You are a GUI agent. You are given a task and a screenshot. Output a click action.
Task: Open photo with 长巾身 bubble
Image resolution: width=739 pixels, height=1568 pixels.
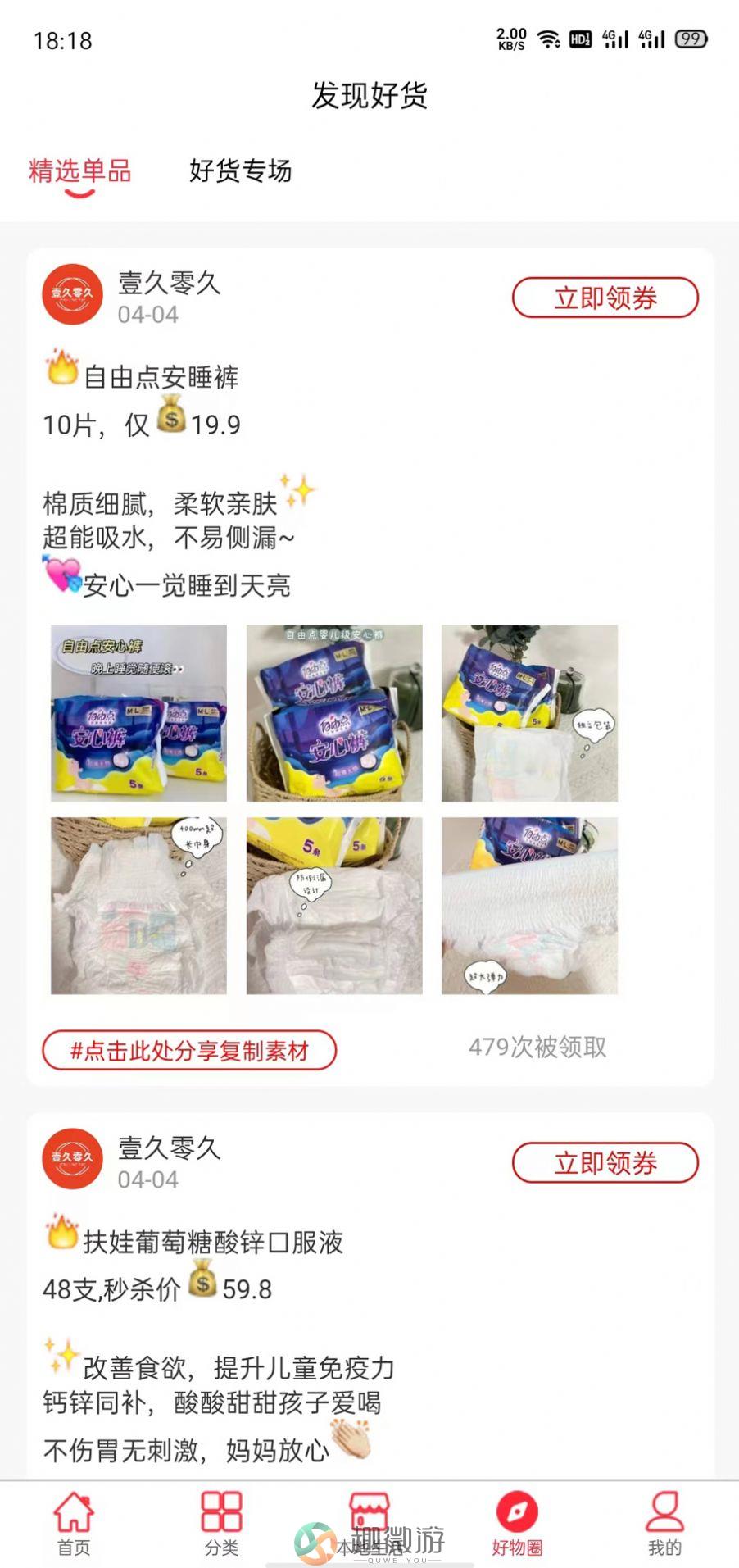138,906
